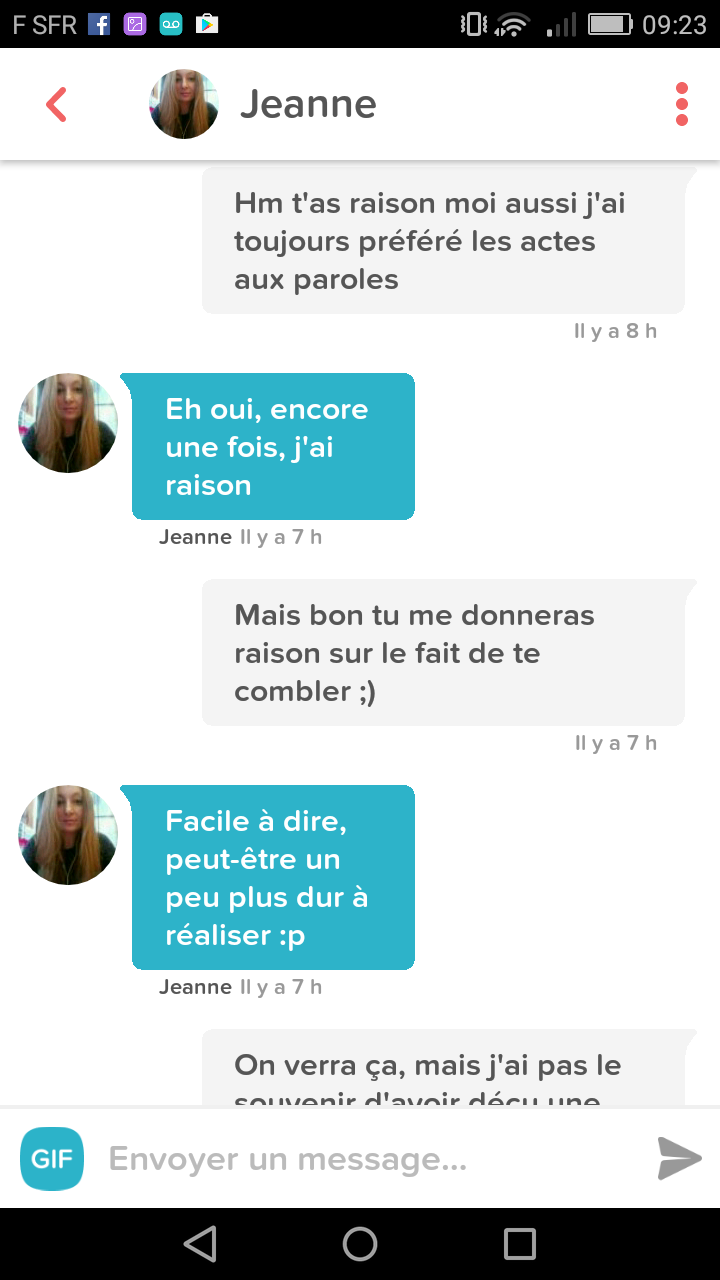Open the three-dot overflow menu
The image size is (720, 1280).
(x=682, y=104)
